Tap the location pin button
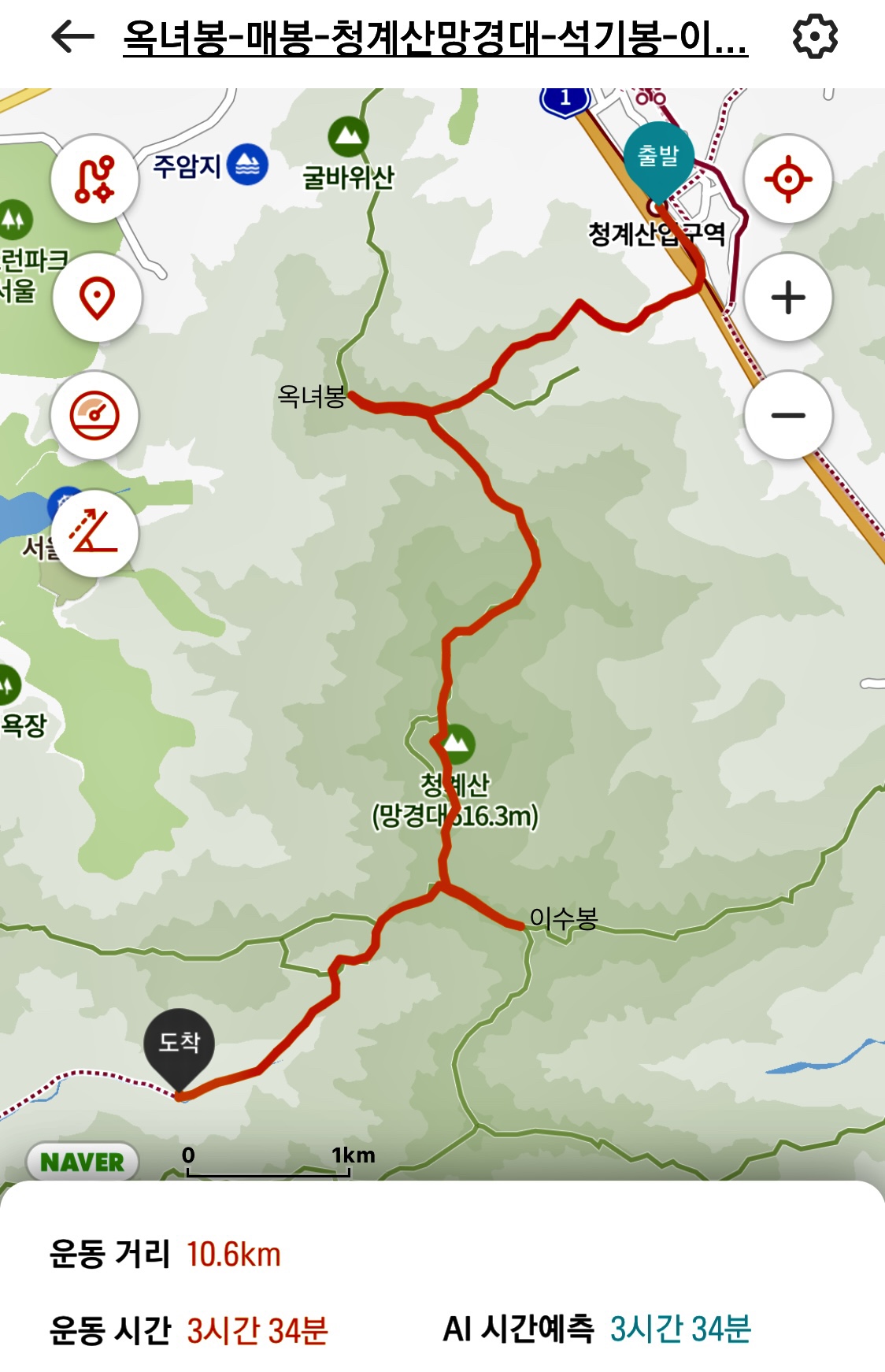The width and height of the screenshot is (885, 1372). (97, 298)
